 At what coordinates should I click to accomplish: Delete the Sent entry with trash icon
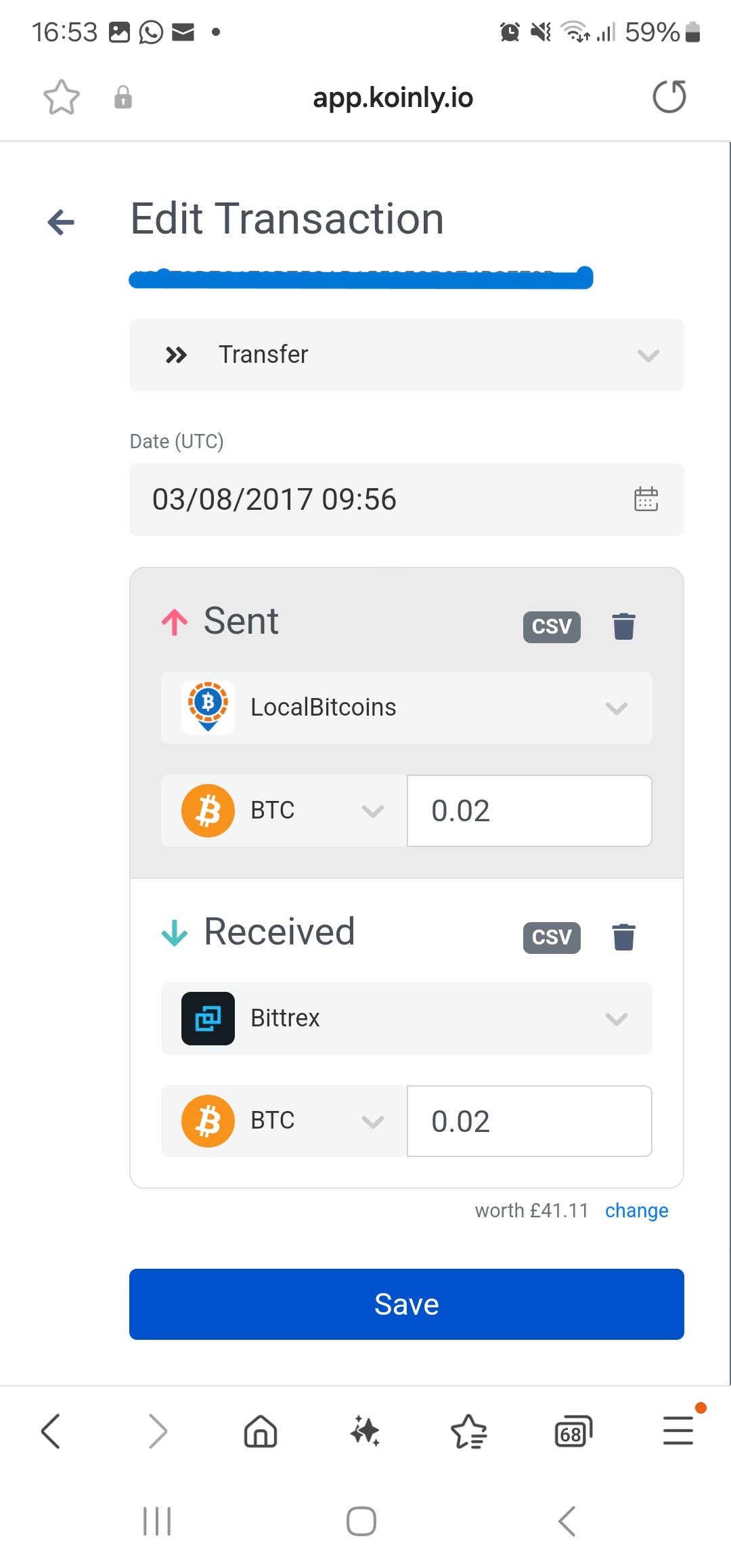623,626
